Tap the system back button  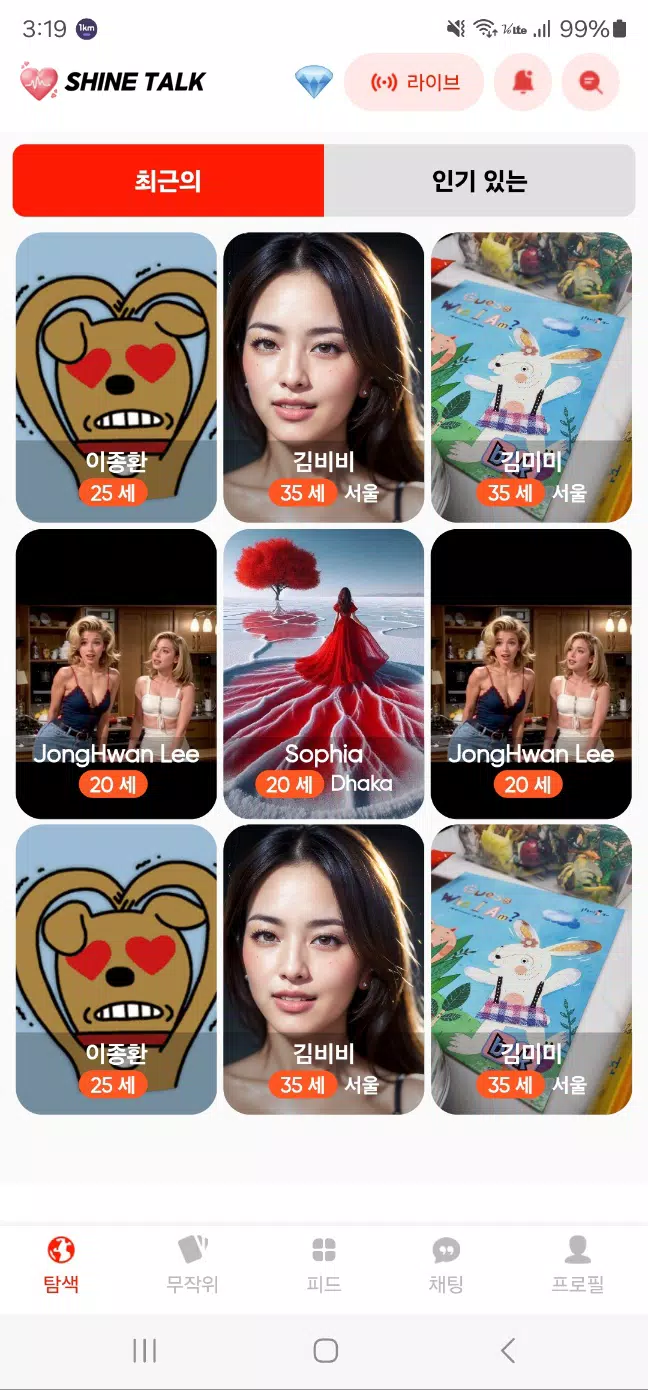[x=507, y=1351]
